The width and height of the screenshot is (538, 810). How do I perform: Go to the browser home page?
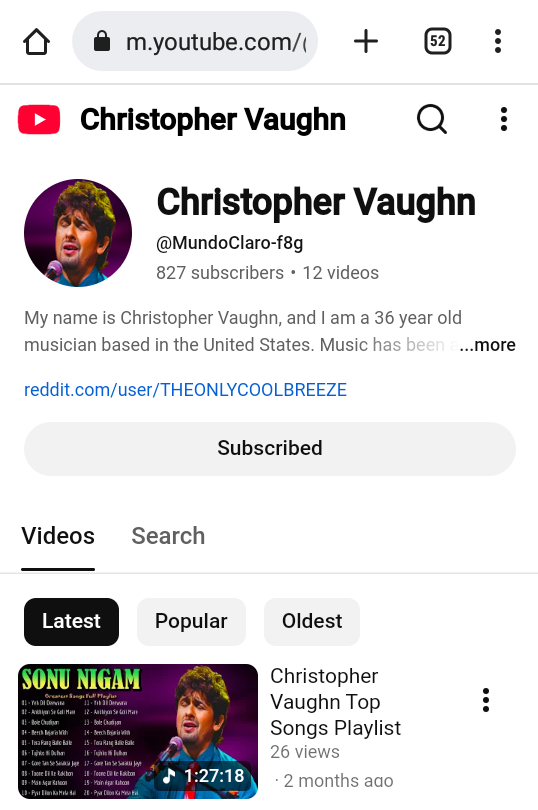point(36,41)
